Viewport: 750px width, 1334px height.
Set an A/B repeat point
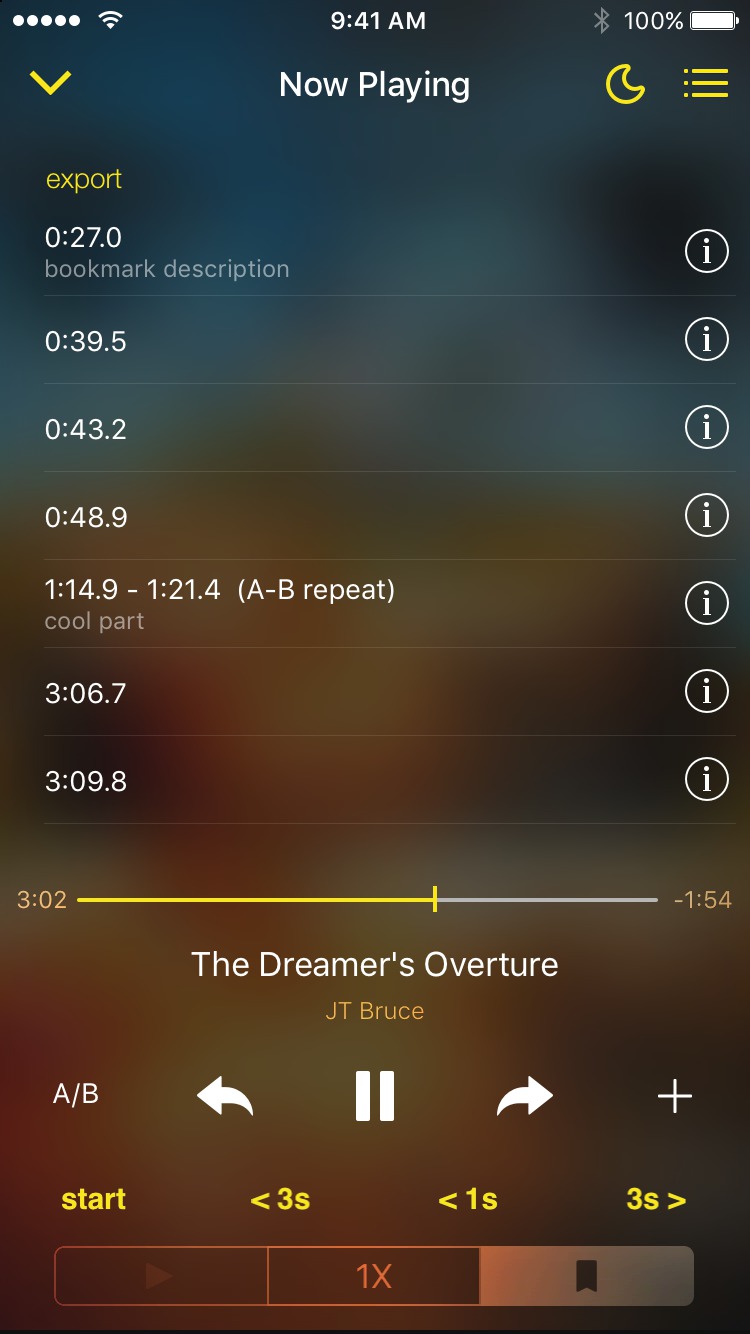pos(76,1094)
